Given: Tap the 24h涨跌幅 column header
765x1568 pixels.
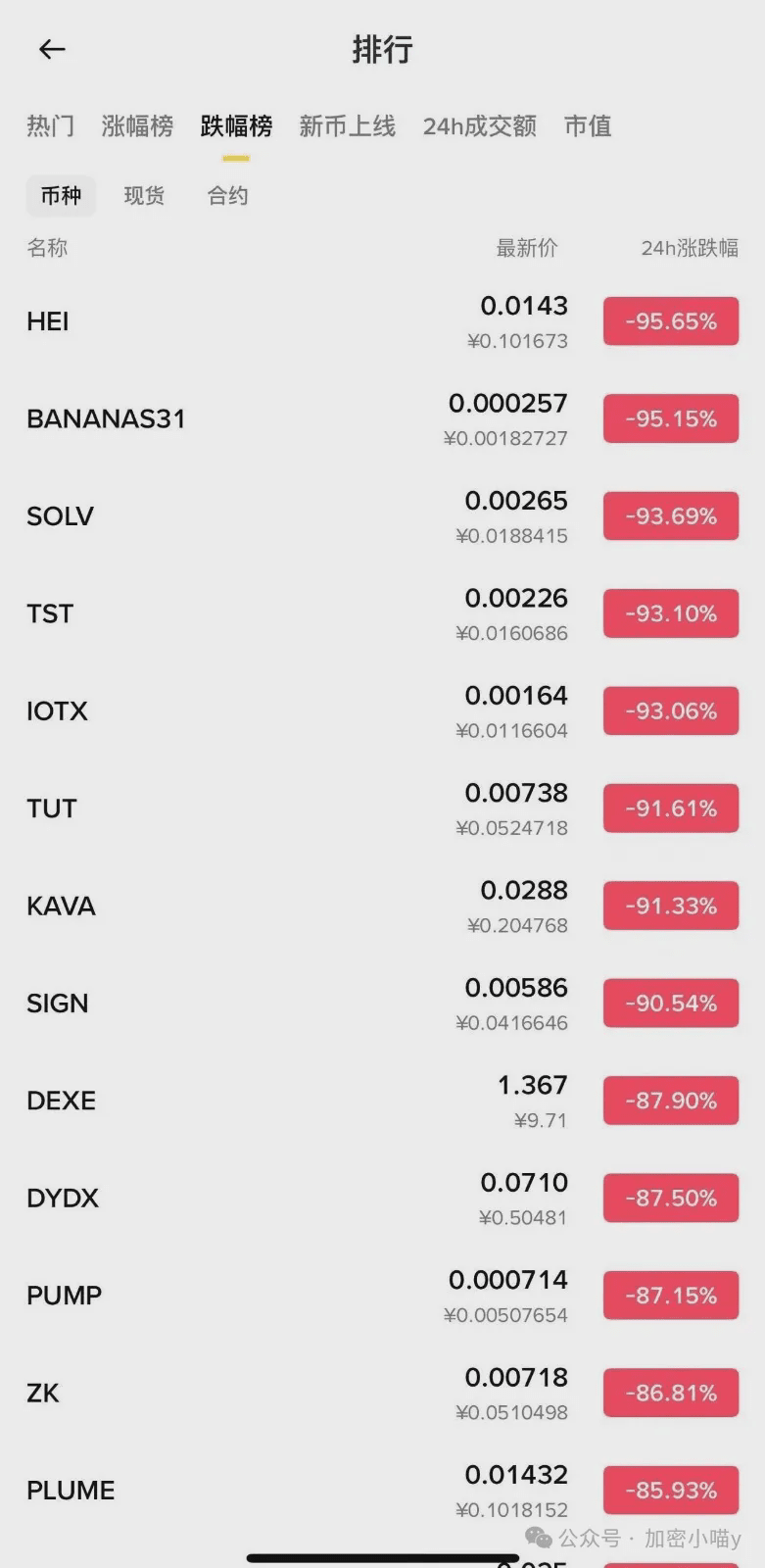Looking at the screenshot, I should pyautogui.click(x=690, y=248).
